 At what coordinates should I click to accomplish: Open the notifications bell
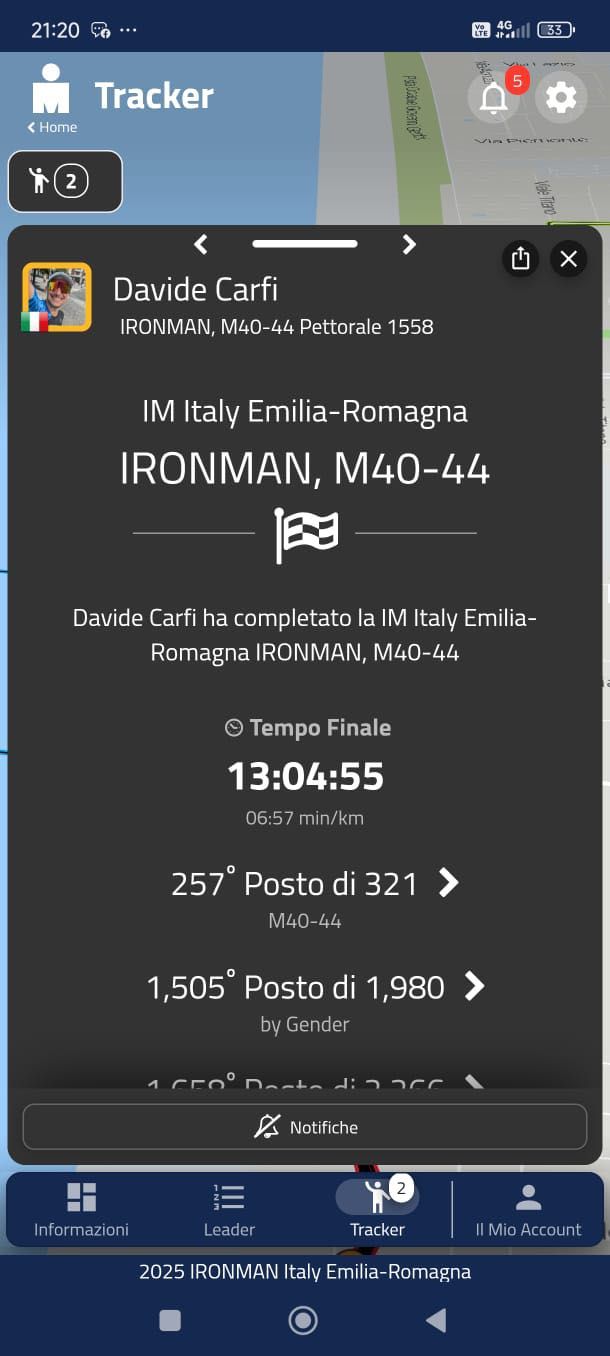click(494, 98)
